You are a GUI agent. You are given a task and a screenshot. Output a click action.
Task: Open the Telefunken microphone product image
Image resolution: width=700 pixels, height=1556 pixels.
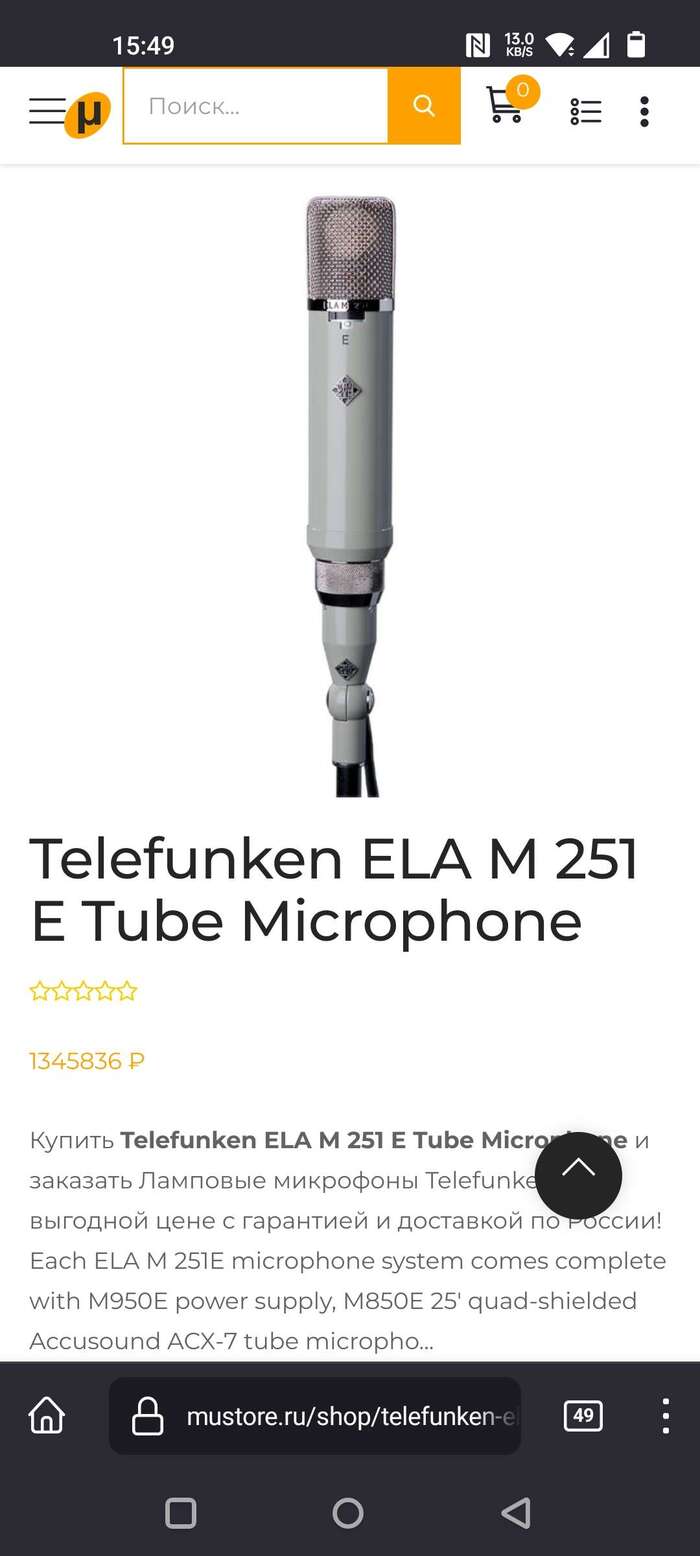(x=350, y=495)
